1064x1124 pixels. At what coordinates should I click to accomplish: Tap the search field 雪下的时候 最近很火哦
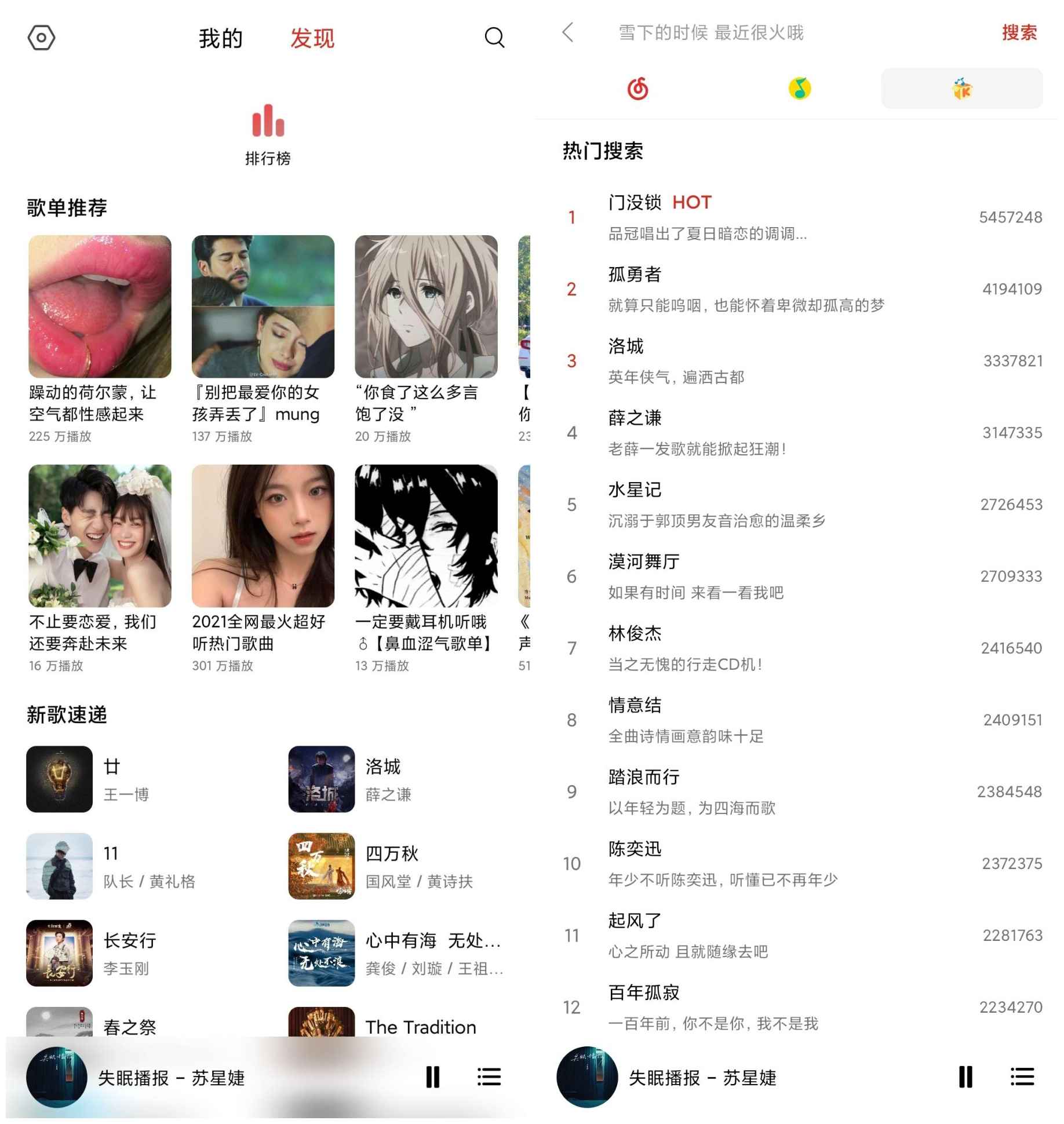click(753, 32)
